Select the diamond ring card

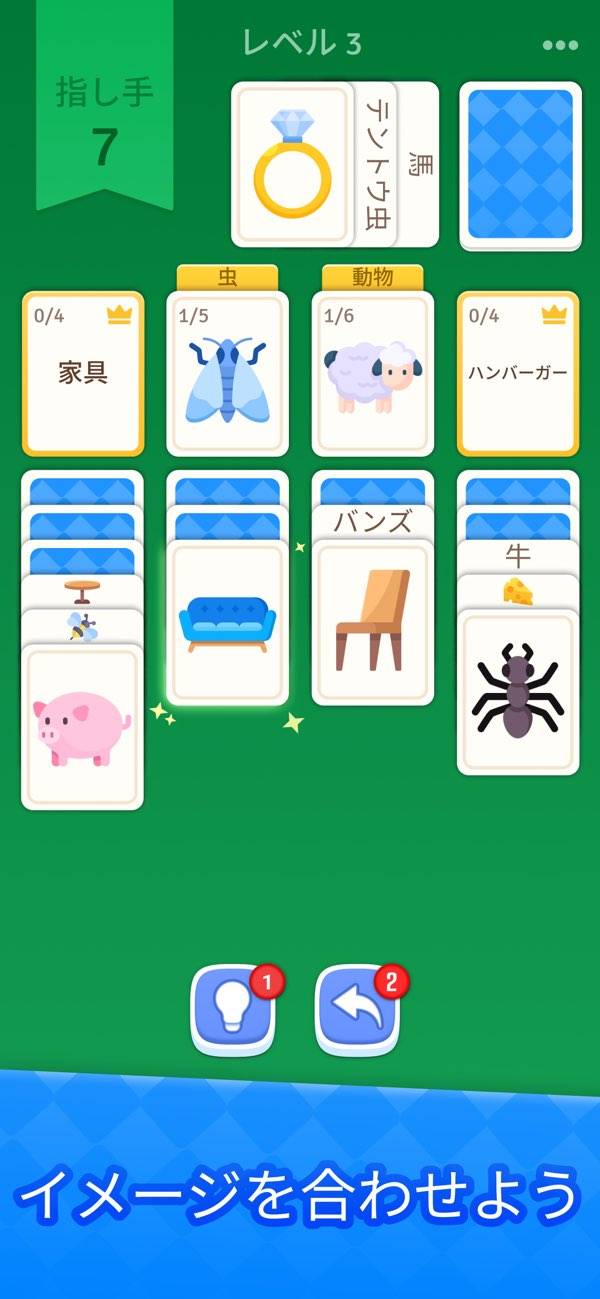coord(292,165)
